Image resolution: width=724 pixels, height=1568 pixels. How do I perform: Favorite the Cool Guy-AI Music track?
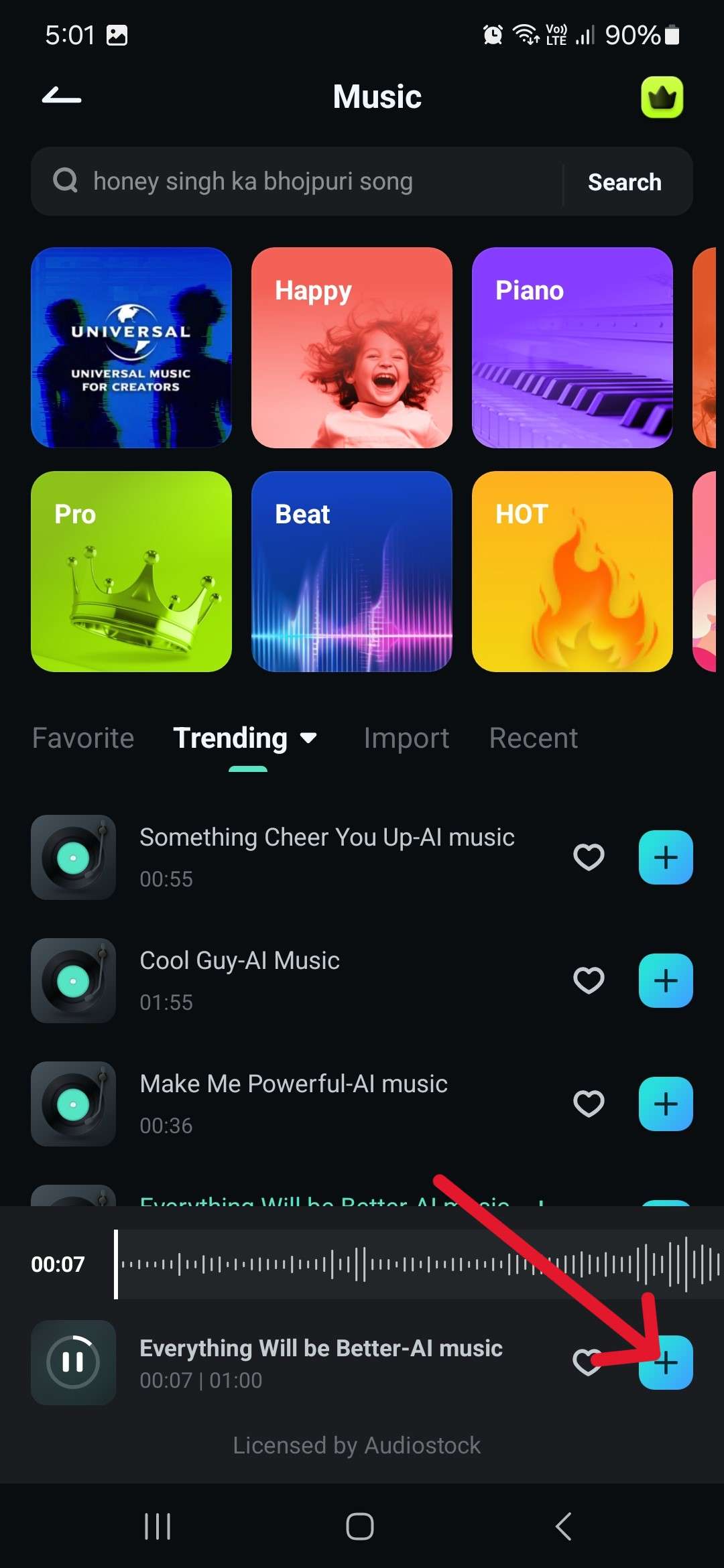[589, 980]
